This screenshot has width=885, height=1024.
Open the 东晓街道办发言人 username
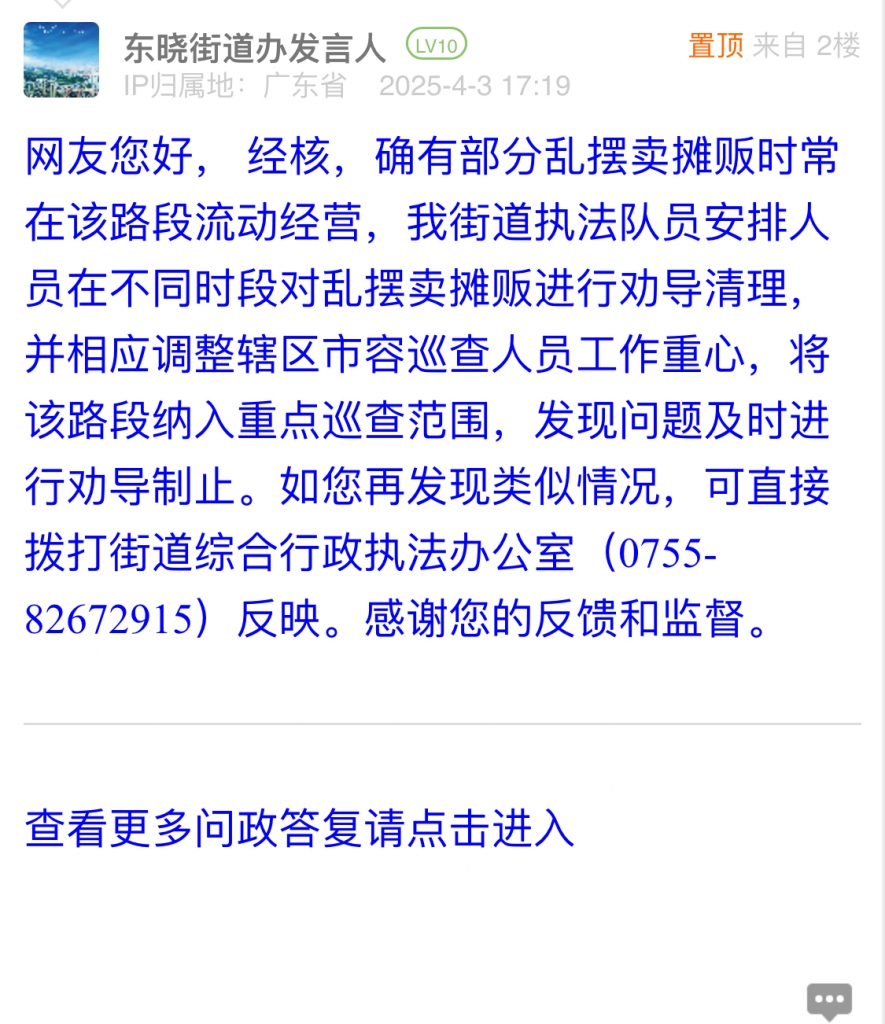[254, 46]
